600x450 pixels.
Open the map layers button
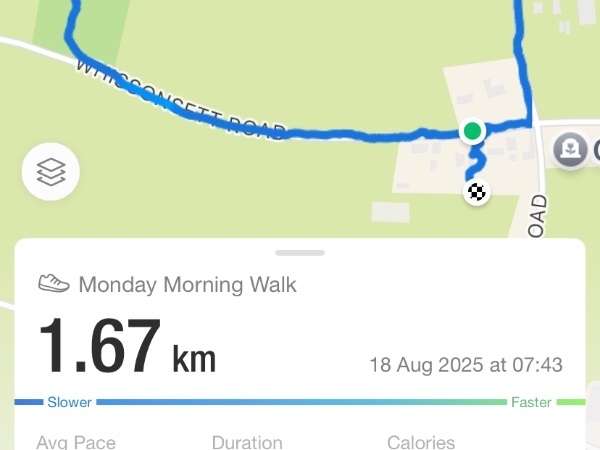click(x=51, y=173)
